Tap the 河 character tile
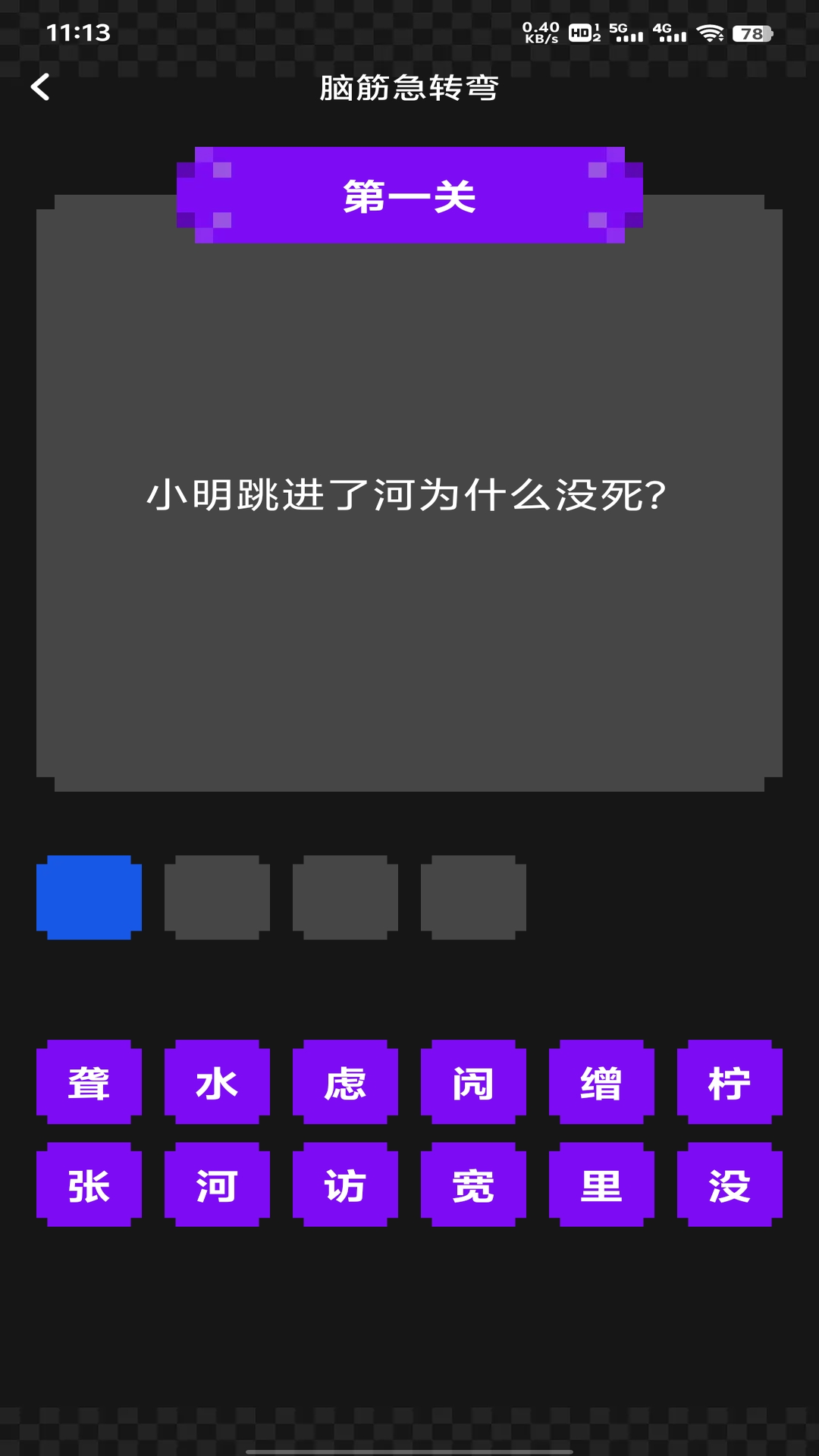This screenshot has height=1456, width=819. 217,1183
